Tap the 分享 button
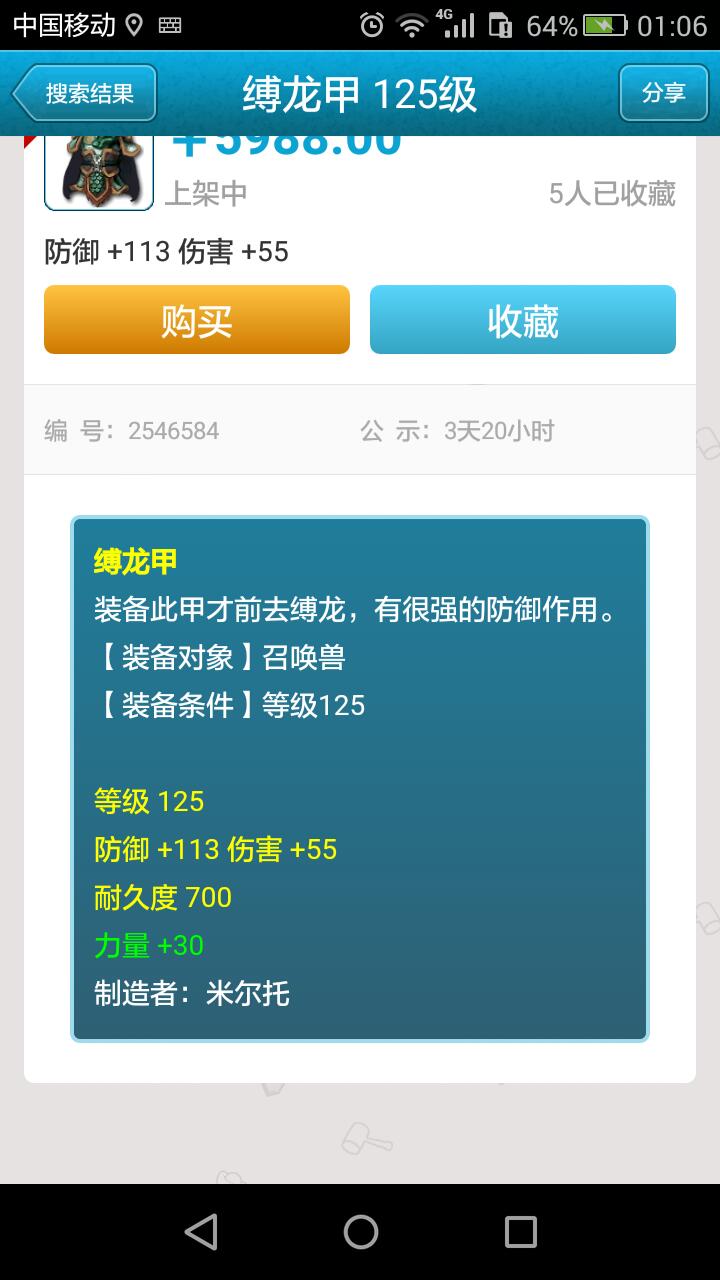 point(663,94)
